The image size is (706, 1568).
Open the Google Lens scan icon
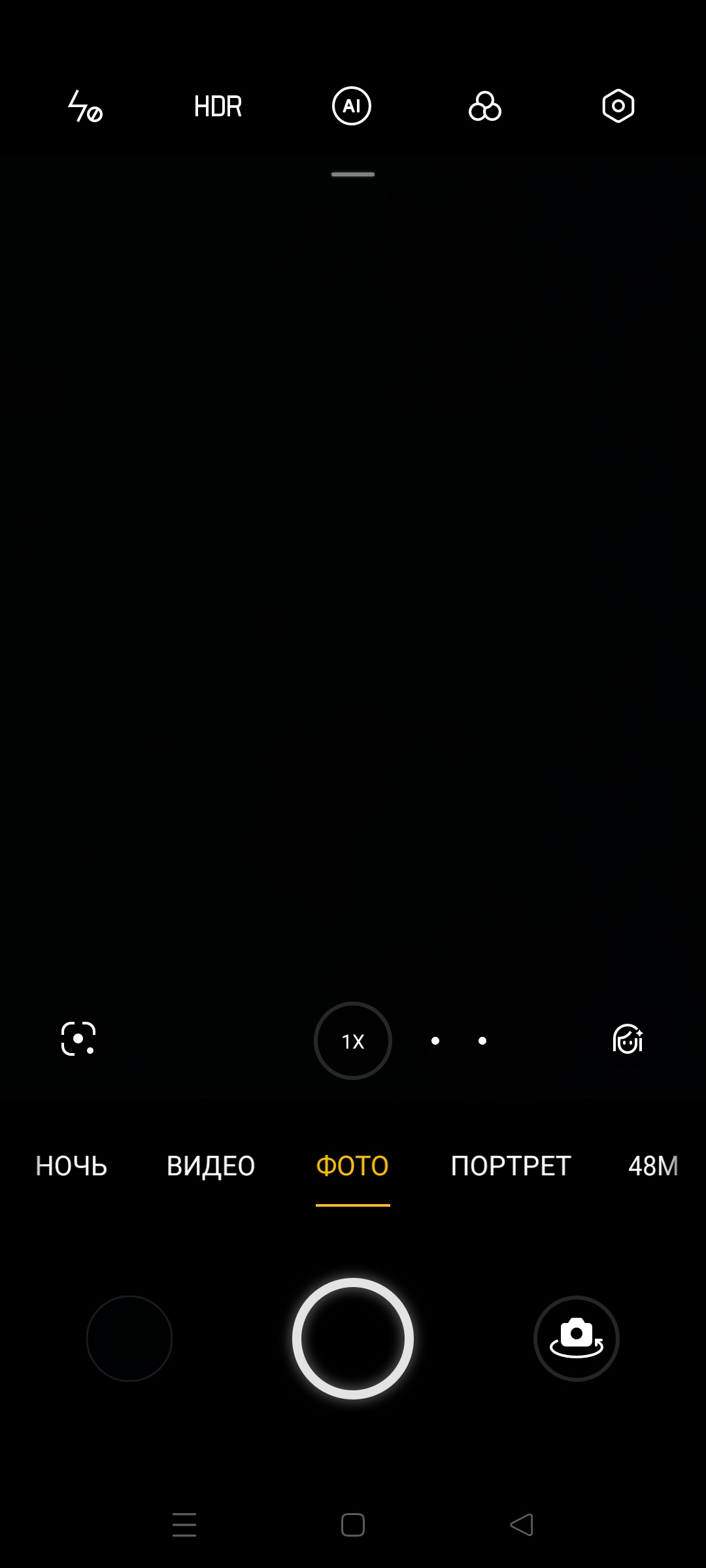[78, 1039]
